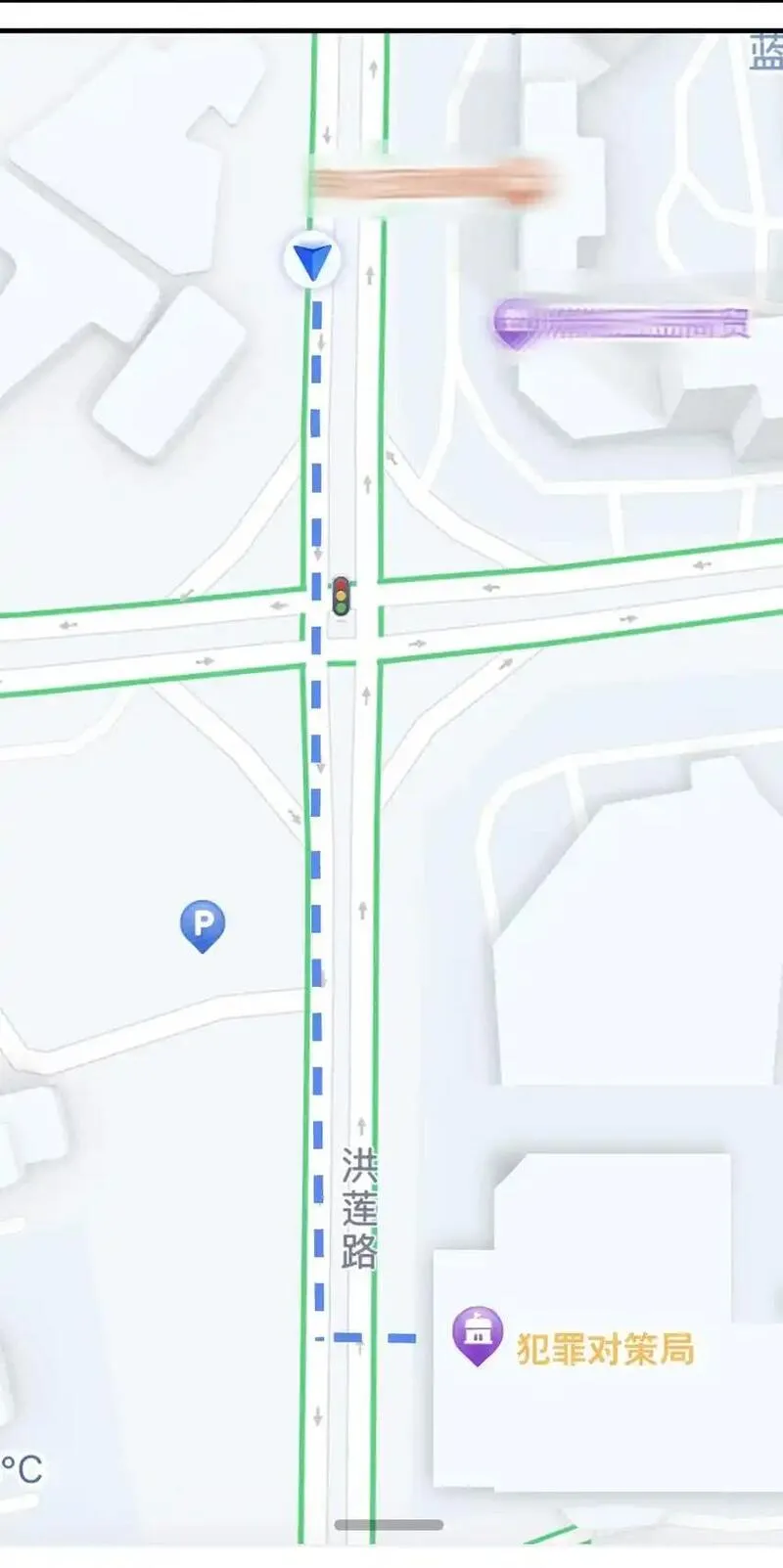
Task: Open the 犯罪对策局 place marker
Action: (x=478, y=1335)
